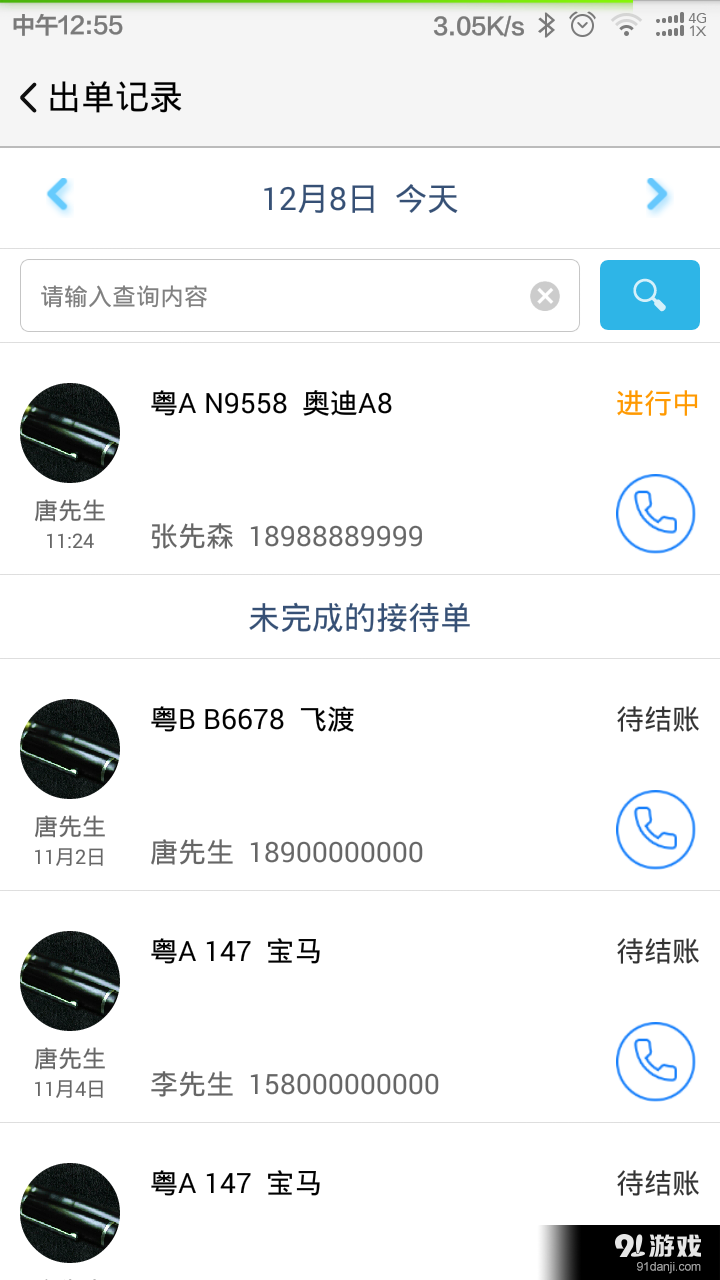Tap the phone icon for 粤B B6678 飞渡
720x1280 pixels.
[655, 830]
